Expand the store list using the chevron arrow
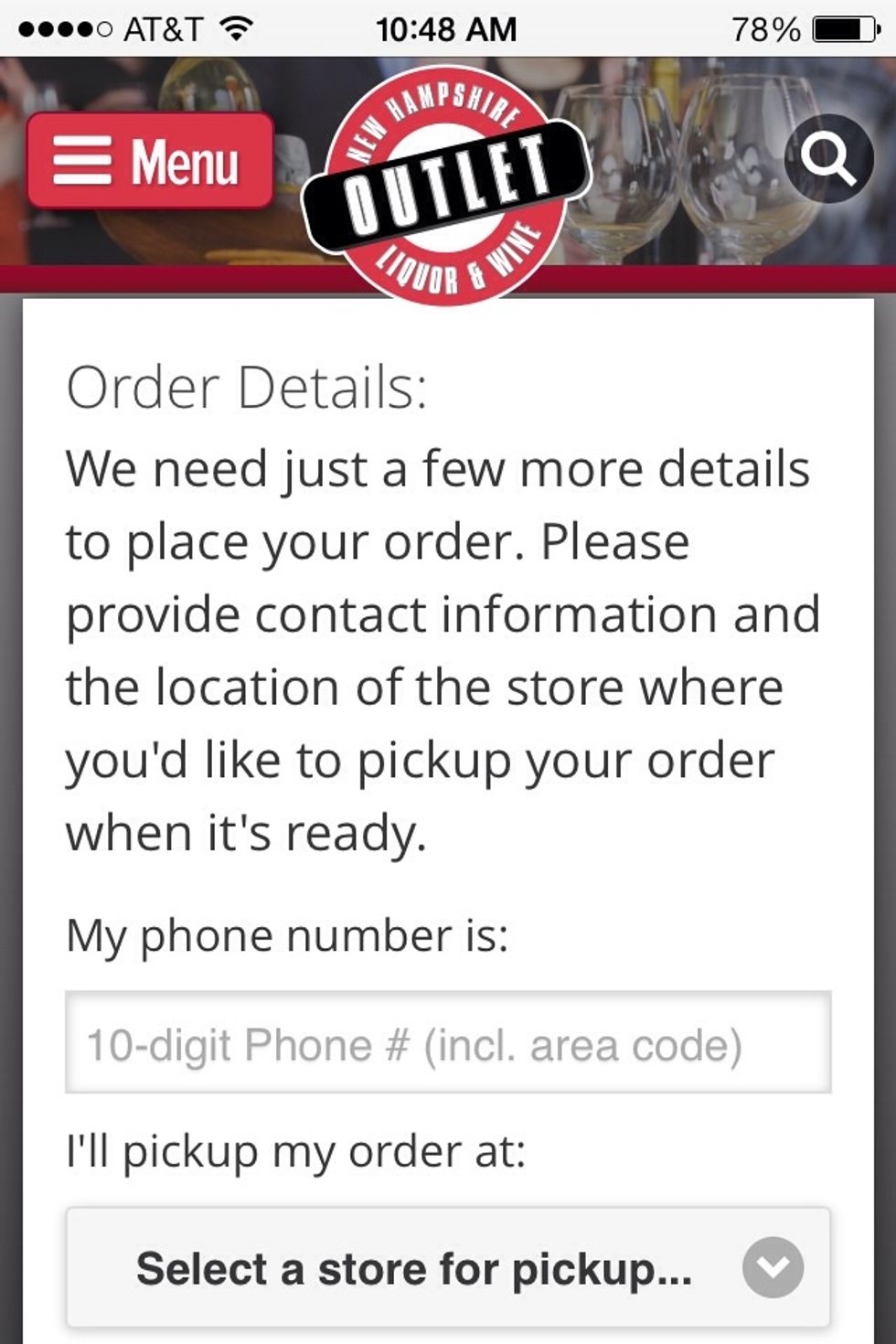The height and width of the screenshot is (1344, 896). click(773, 1268)
